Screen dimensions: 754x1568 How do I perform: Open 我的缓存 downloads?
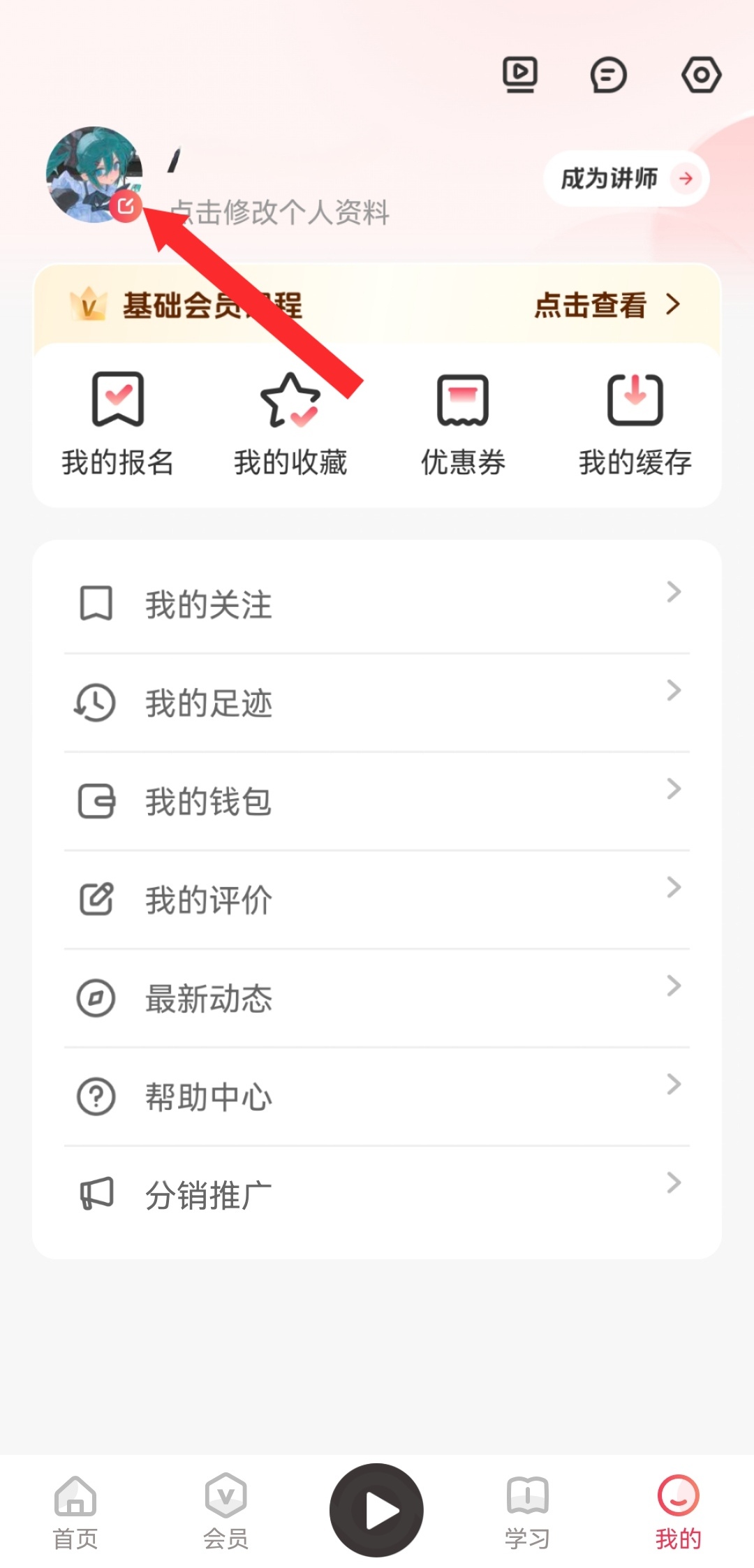click(635, 424)
